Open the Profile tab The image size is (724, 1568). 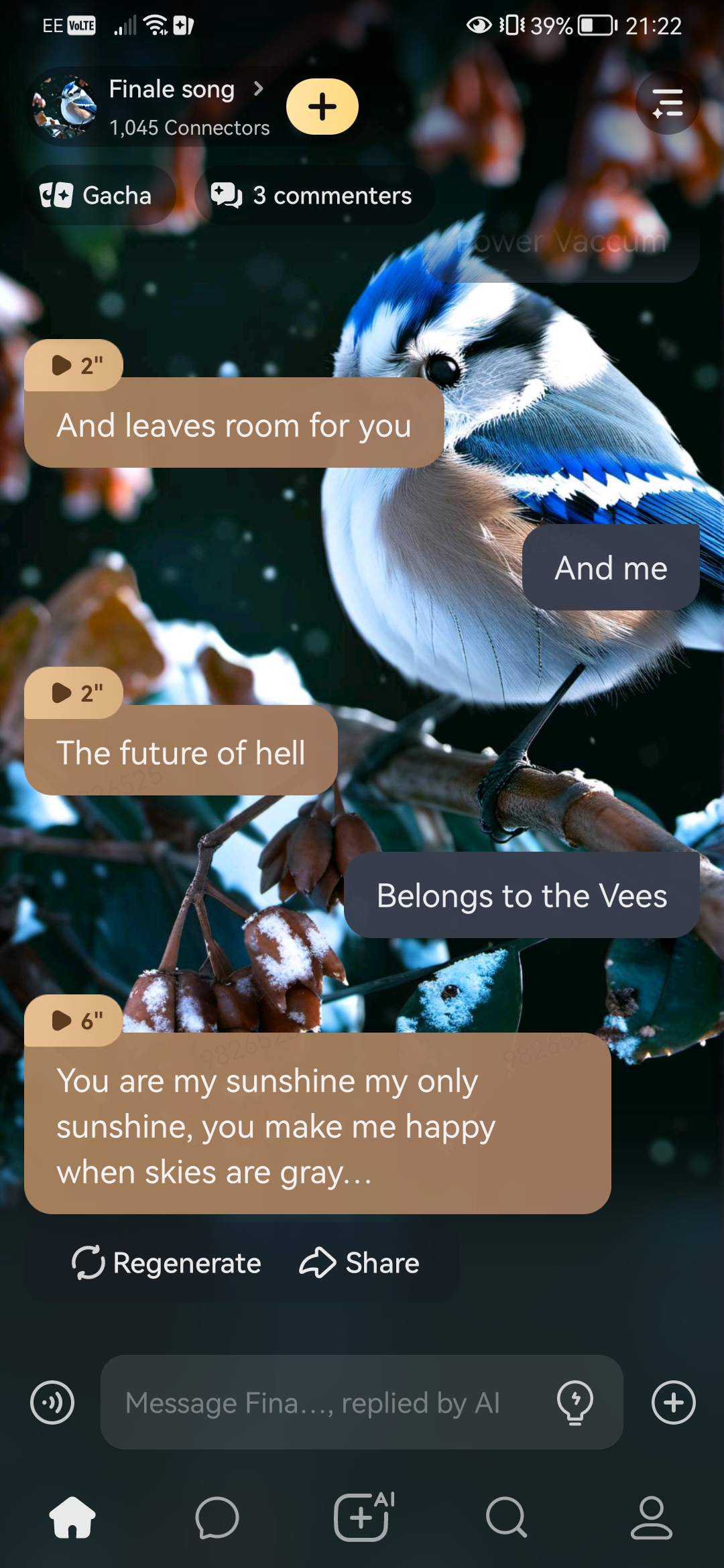click(x=651, y=1517)
